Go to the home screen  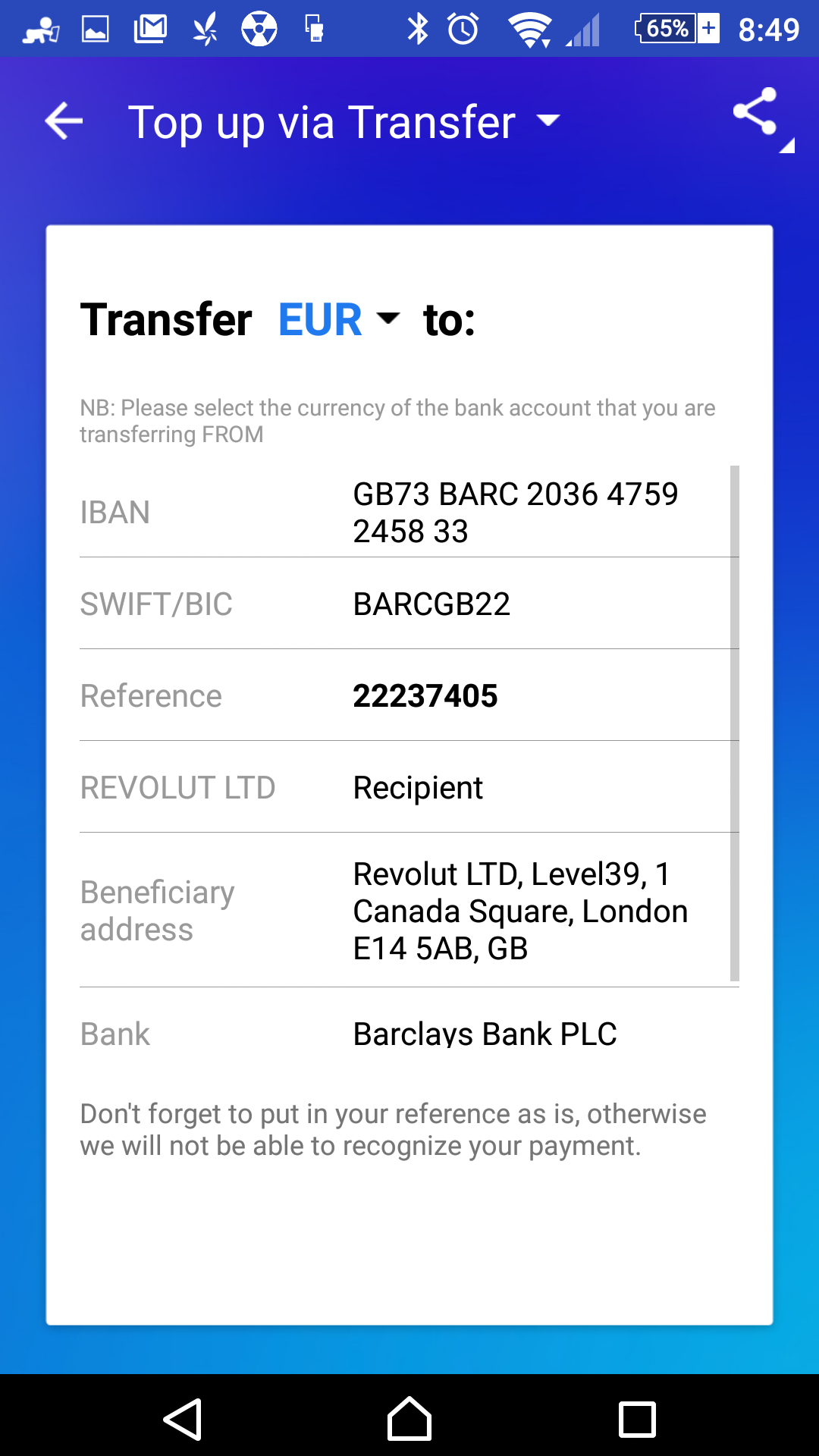409,1419
